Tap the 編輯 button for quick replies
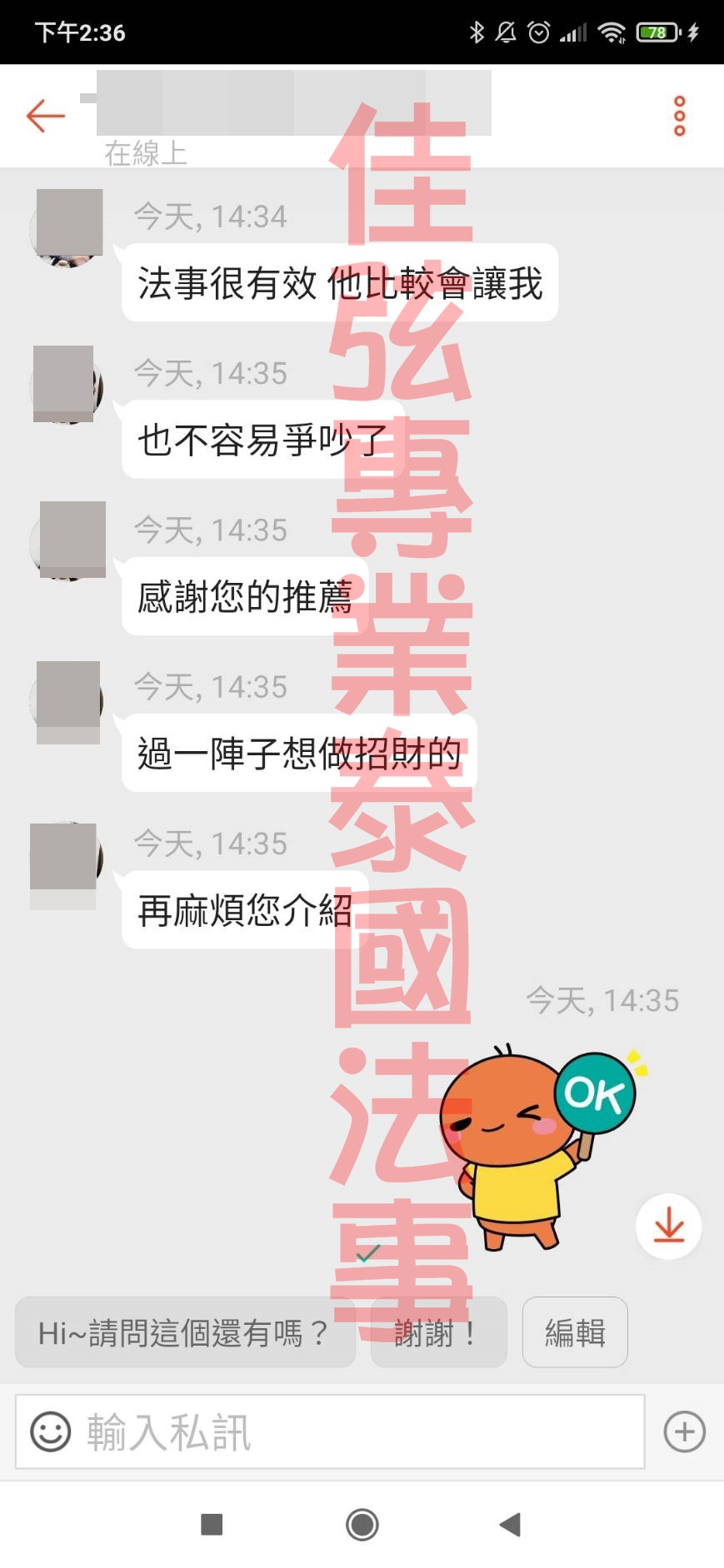Screen dimensions: 724x1568 pos(575,1332)
